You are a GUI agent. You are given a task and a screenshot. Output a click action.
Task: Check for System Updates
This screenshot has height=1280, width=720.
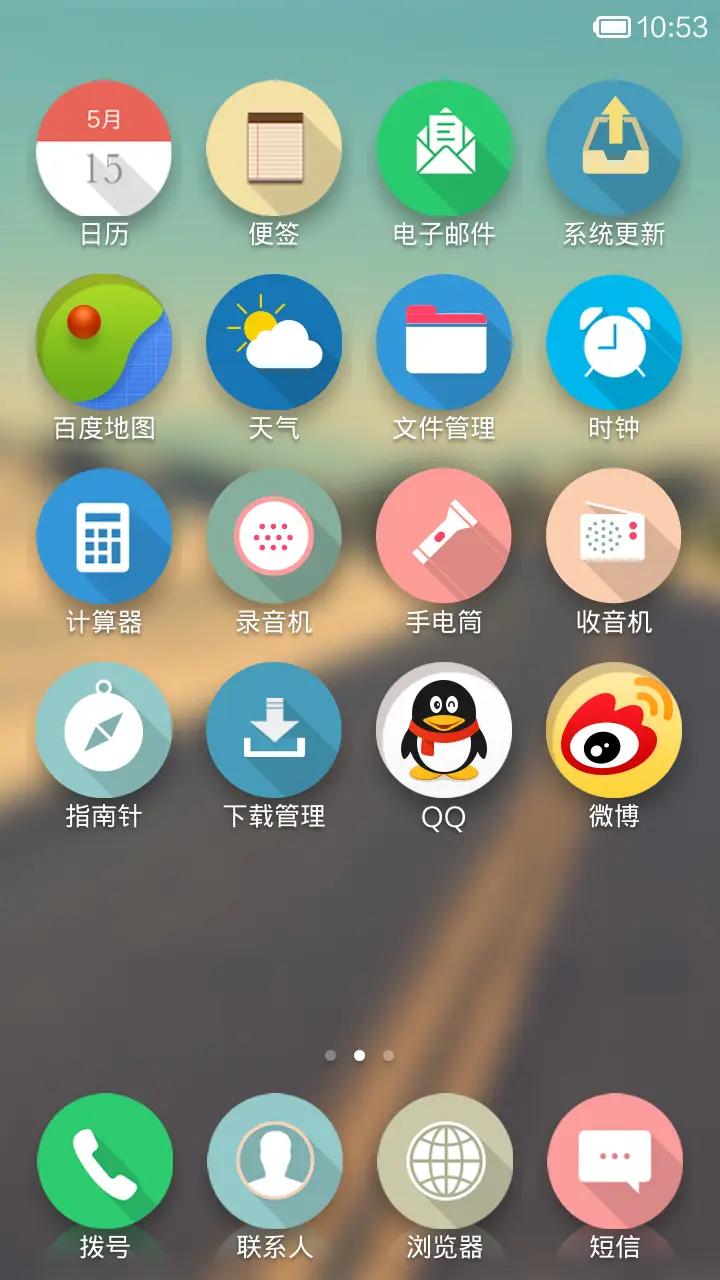point(615,147)
